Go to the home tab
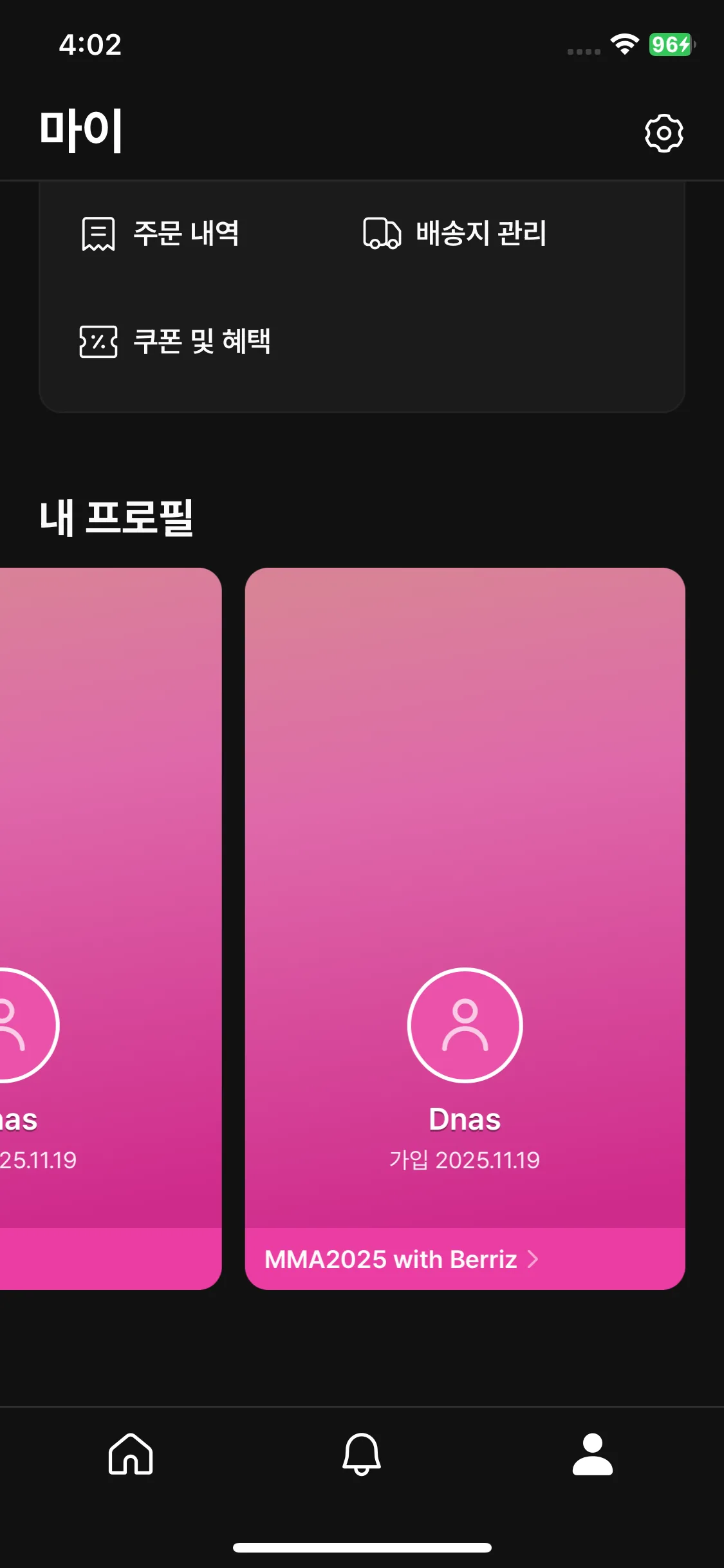This screenshot has width=724, height=1568. click(131, 1454)
